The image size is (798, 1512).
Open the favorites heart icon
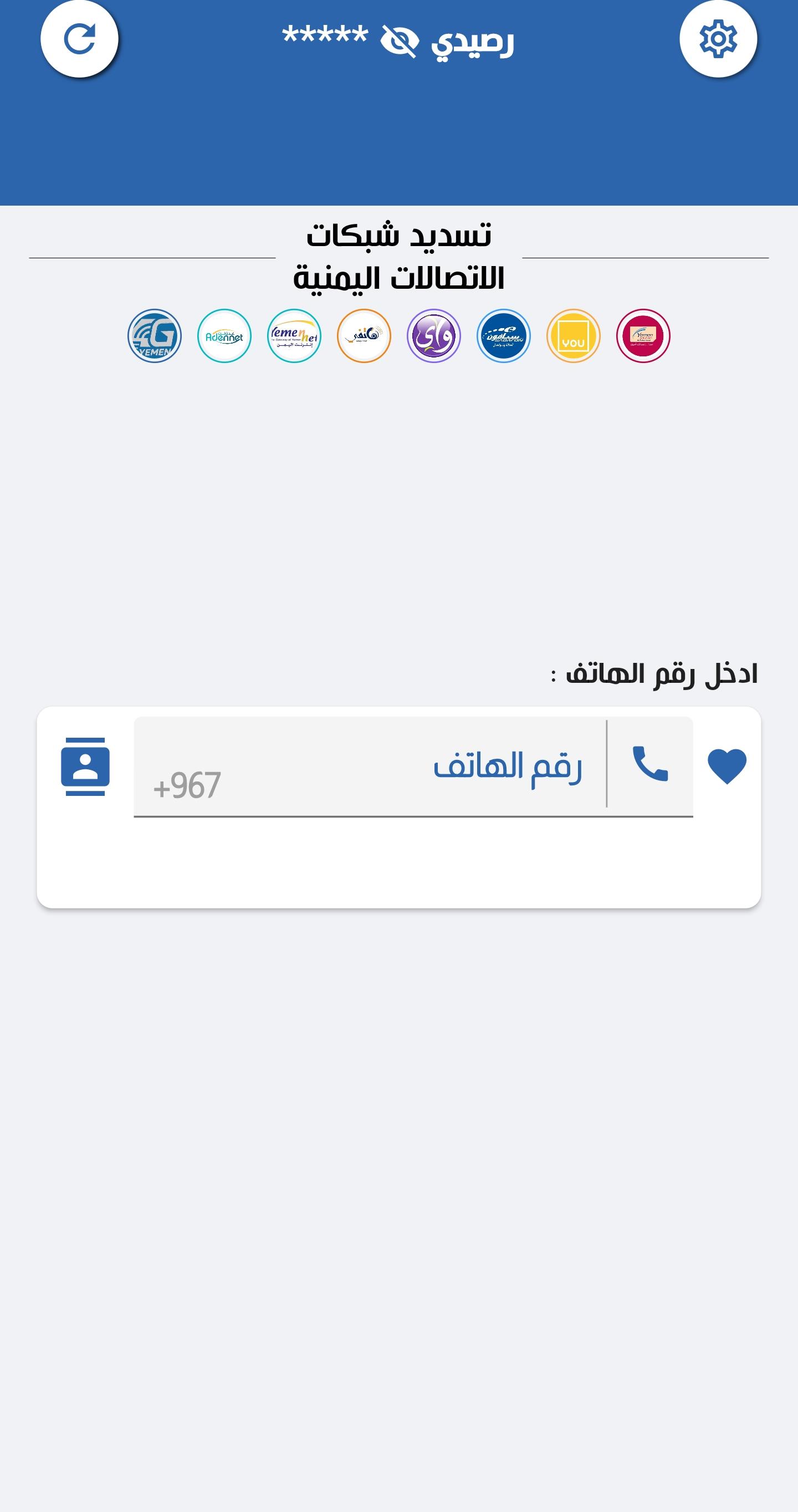(x=727, y=767)
